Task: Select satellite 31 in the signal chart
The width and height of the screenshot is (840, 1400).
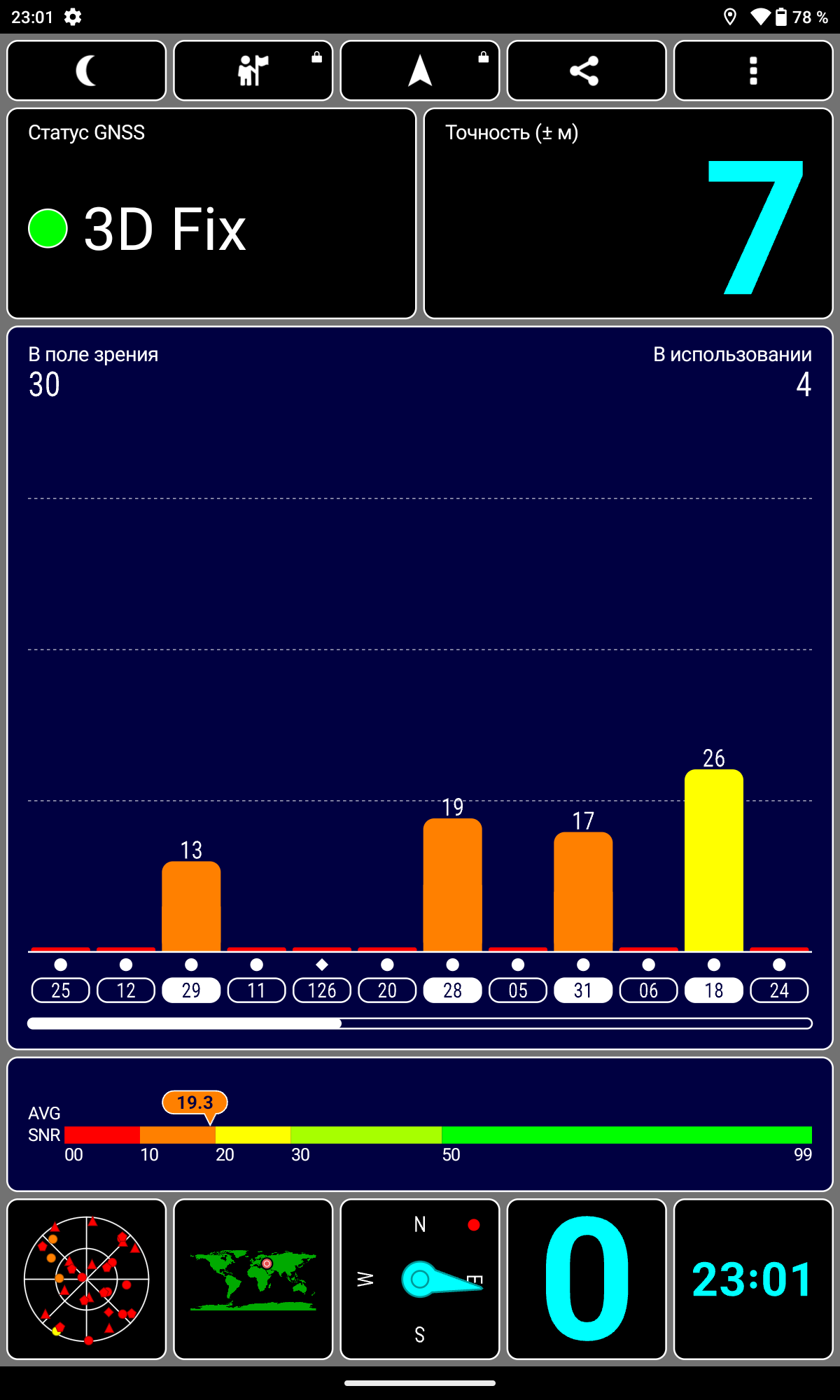Action: coord(583,990)
